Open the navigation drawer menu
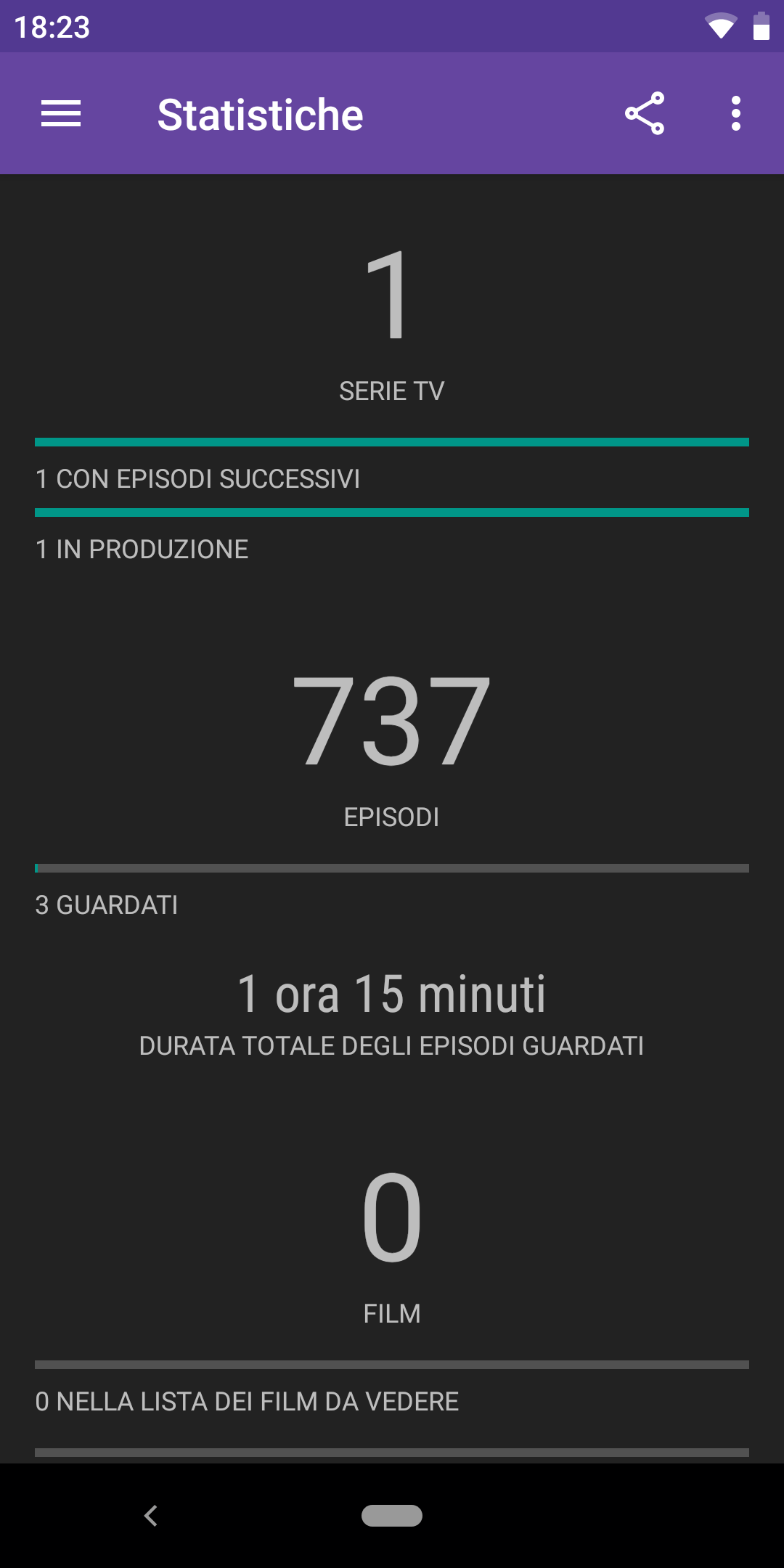 click(x=61, y=114)
